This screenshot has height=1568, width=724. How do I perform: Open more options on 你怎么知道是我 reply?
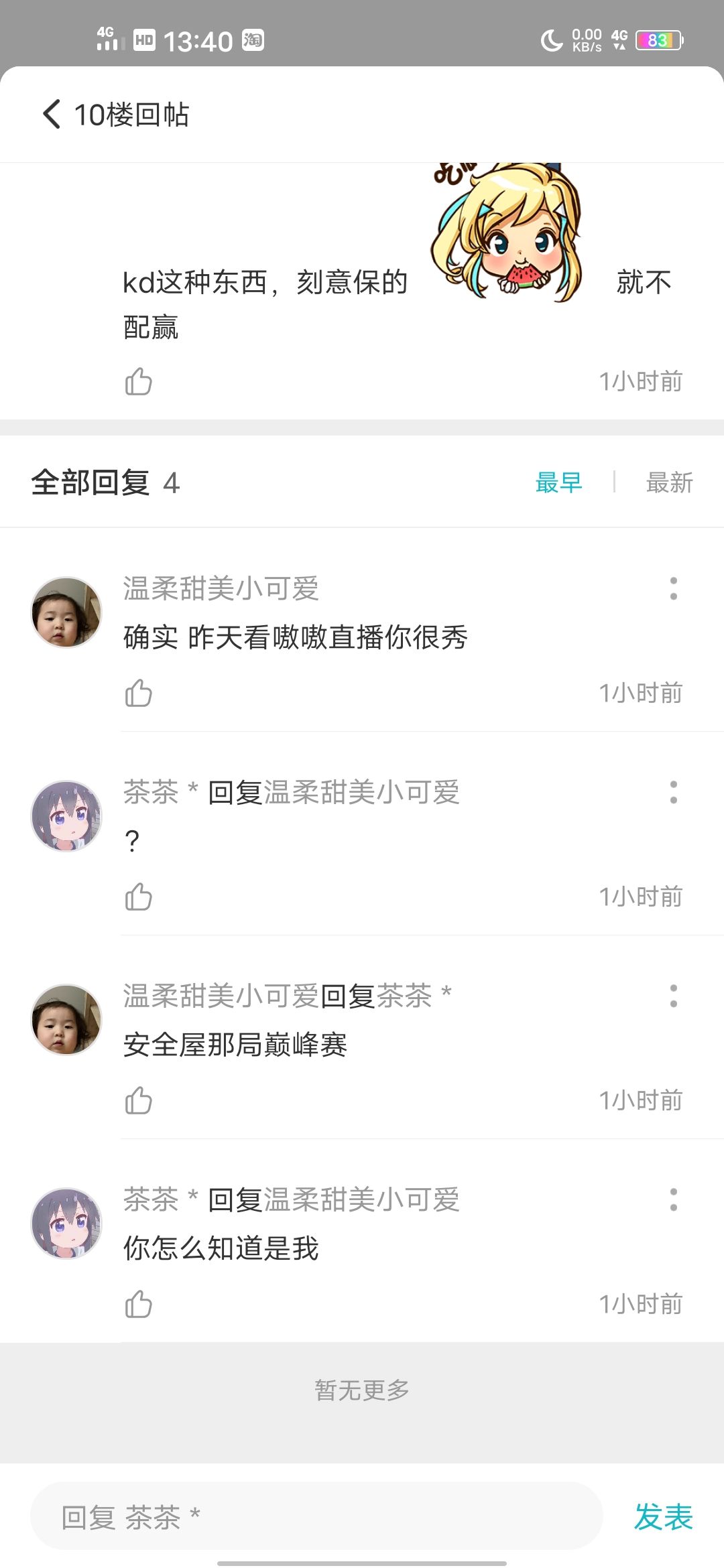pos(674,1199)
